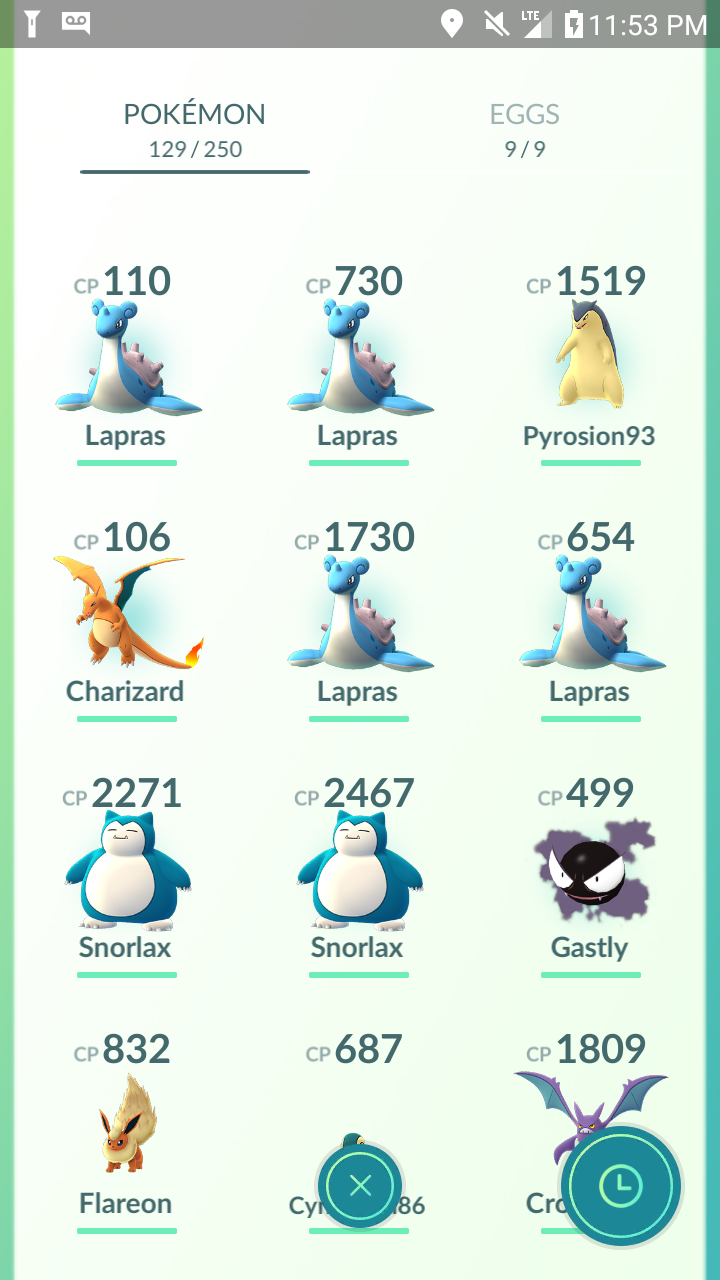Image resolution: width=720 pixels, height=1280 pixels.
Task: Open the CP 730 Lapras
Action: click(358, 362)
